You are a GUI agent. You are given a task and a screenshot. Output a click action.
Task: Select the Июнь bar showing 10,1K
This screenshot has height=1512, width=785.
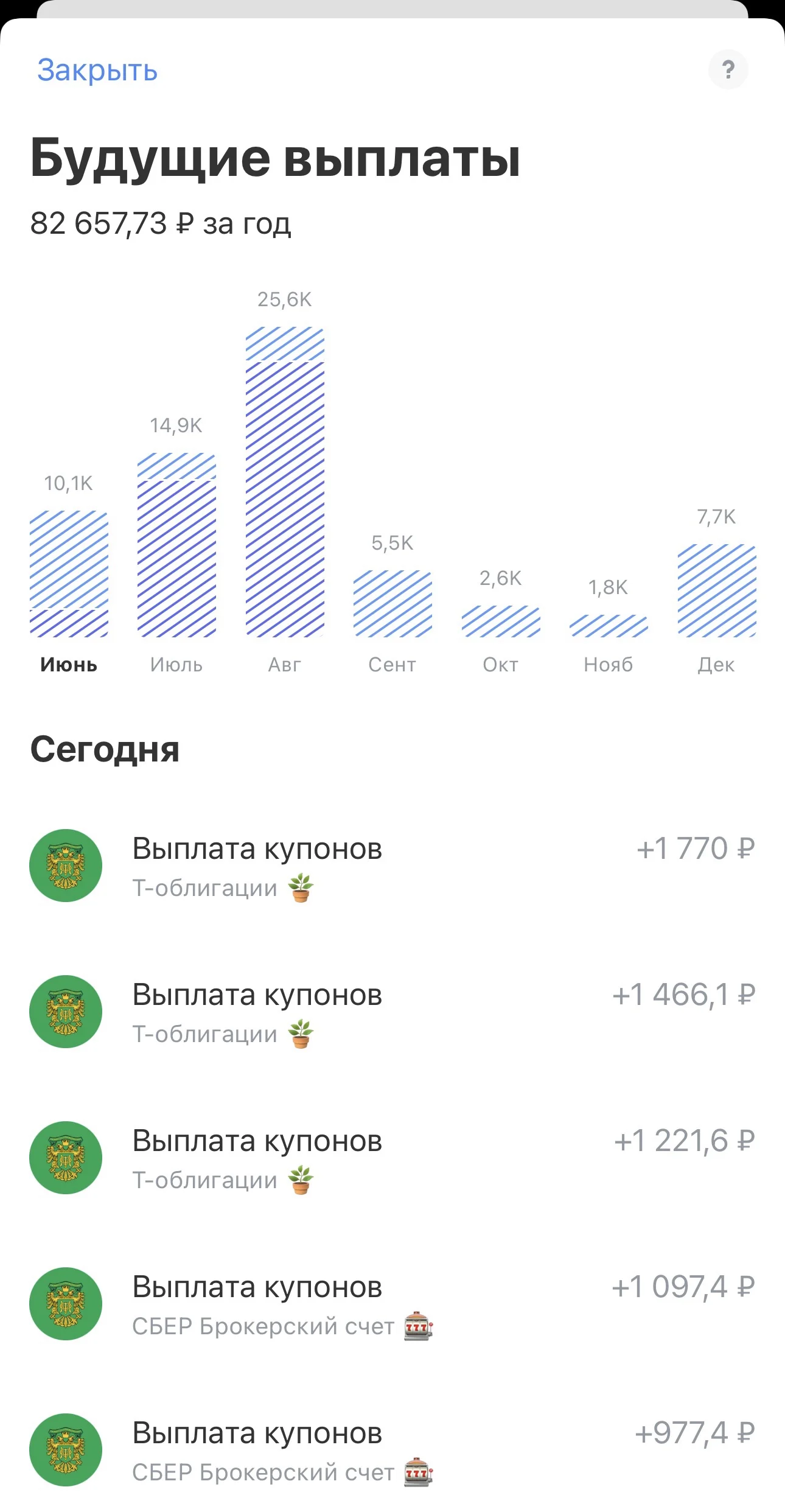69,574
